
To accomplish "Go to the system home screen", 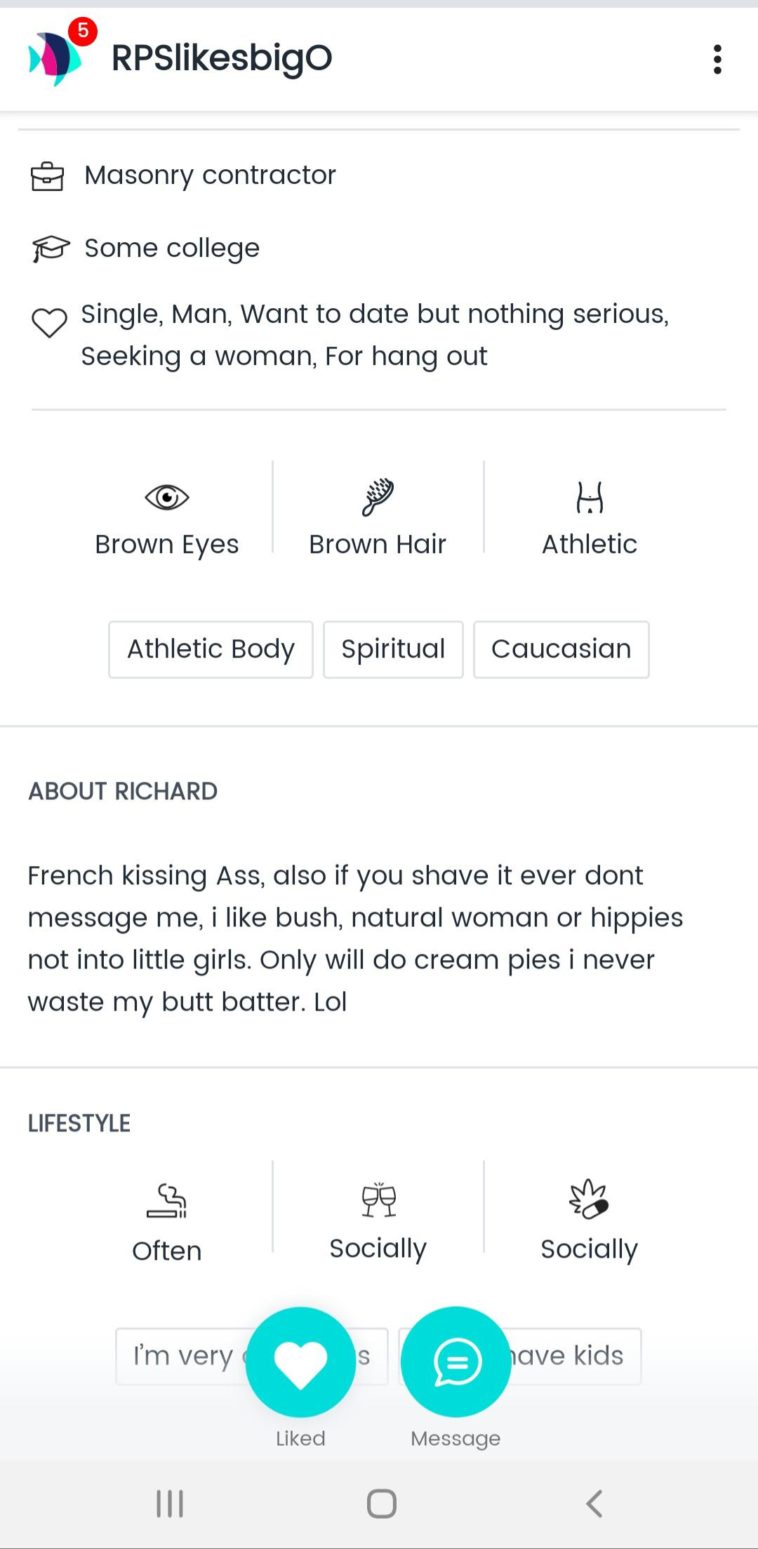I will pos(381,1503).
